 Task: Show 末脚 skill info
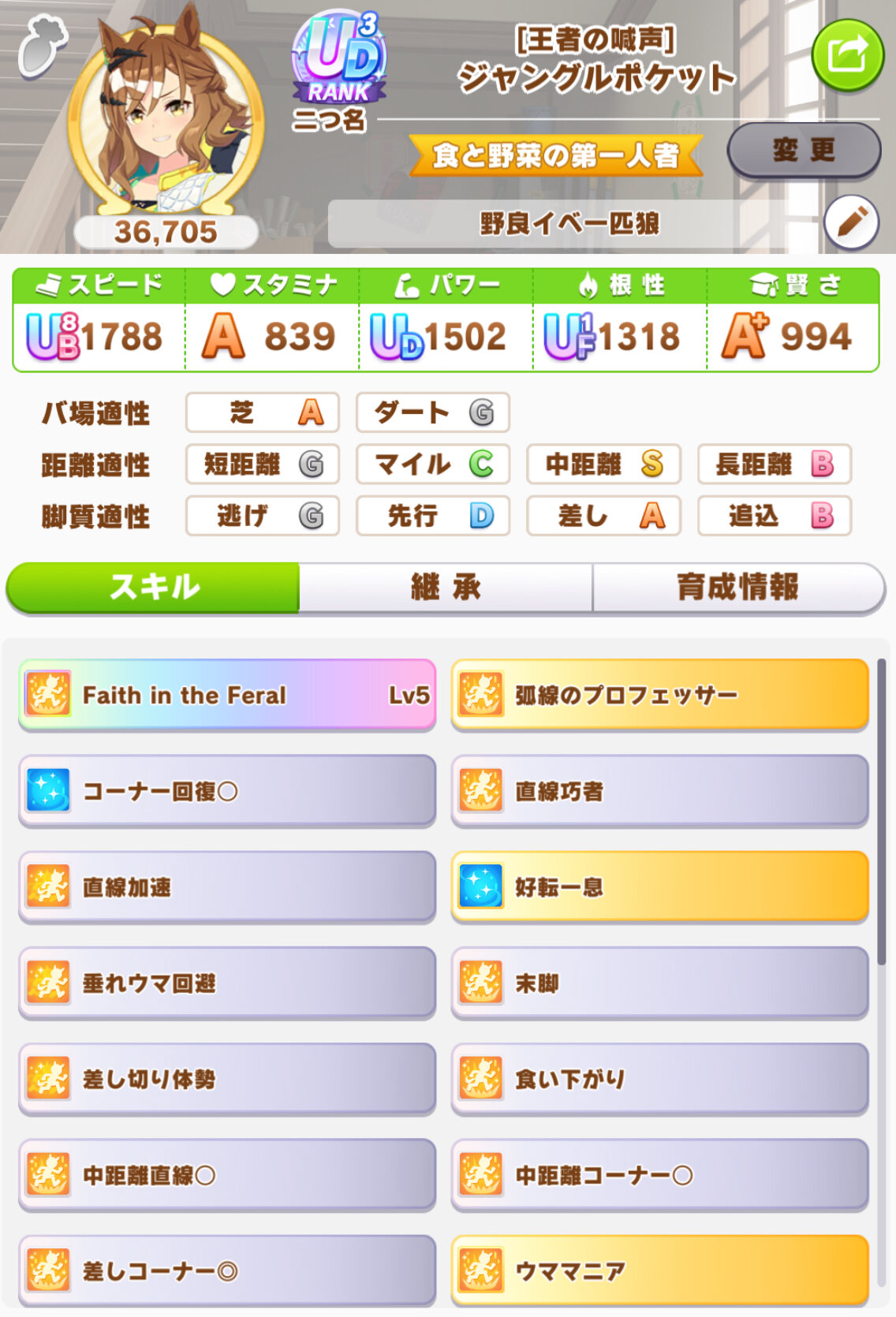[x=660, y=983]
